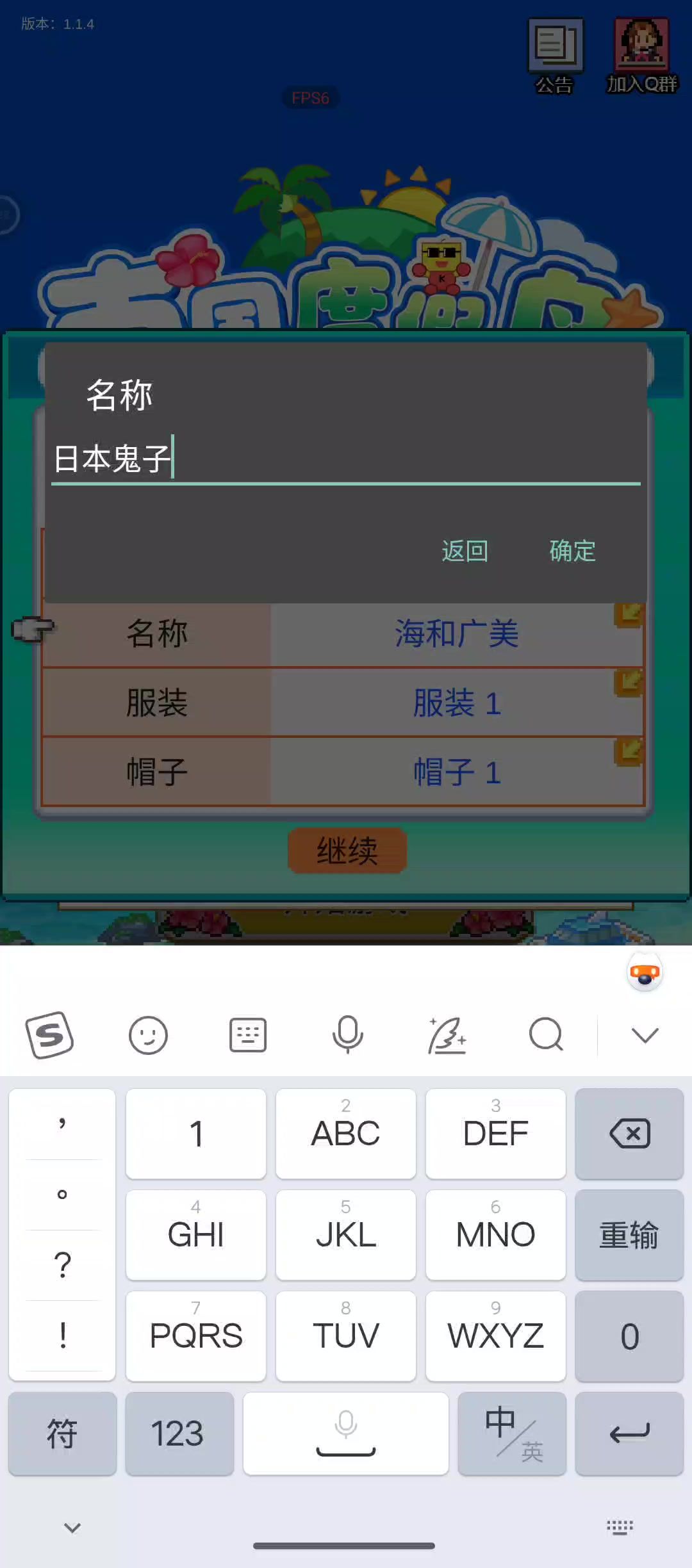This screenshot has height=1568, width=692.
Task: Open the emoji panel on the keyboard
Action: click(148, 1035)
